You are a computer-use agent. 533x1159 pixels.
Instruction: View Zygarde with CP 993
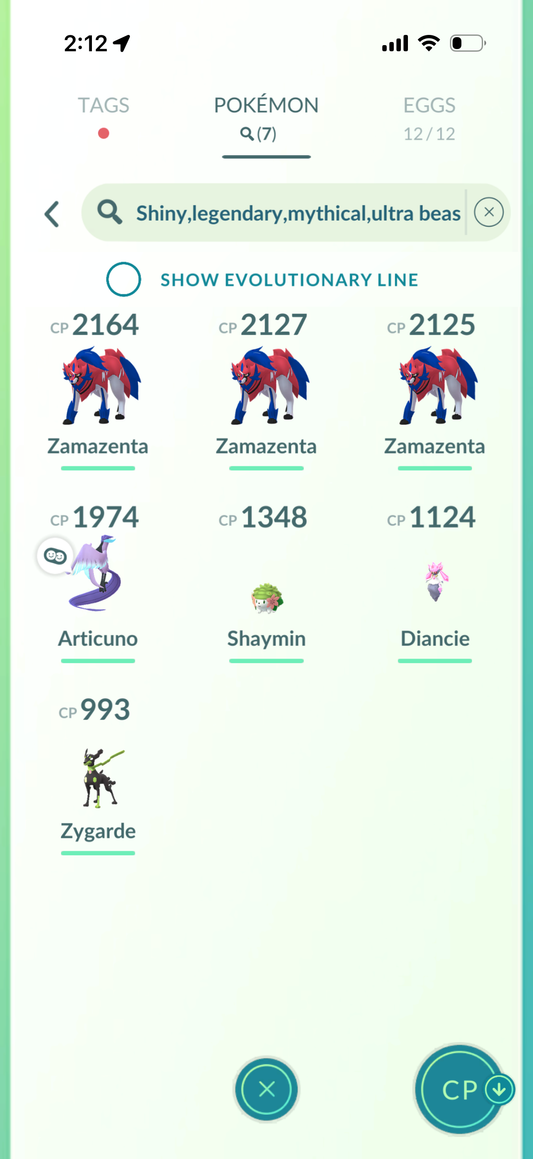[x=98, y=775]
